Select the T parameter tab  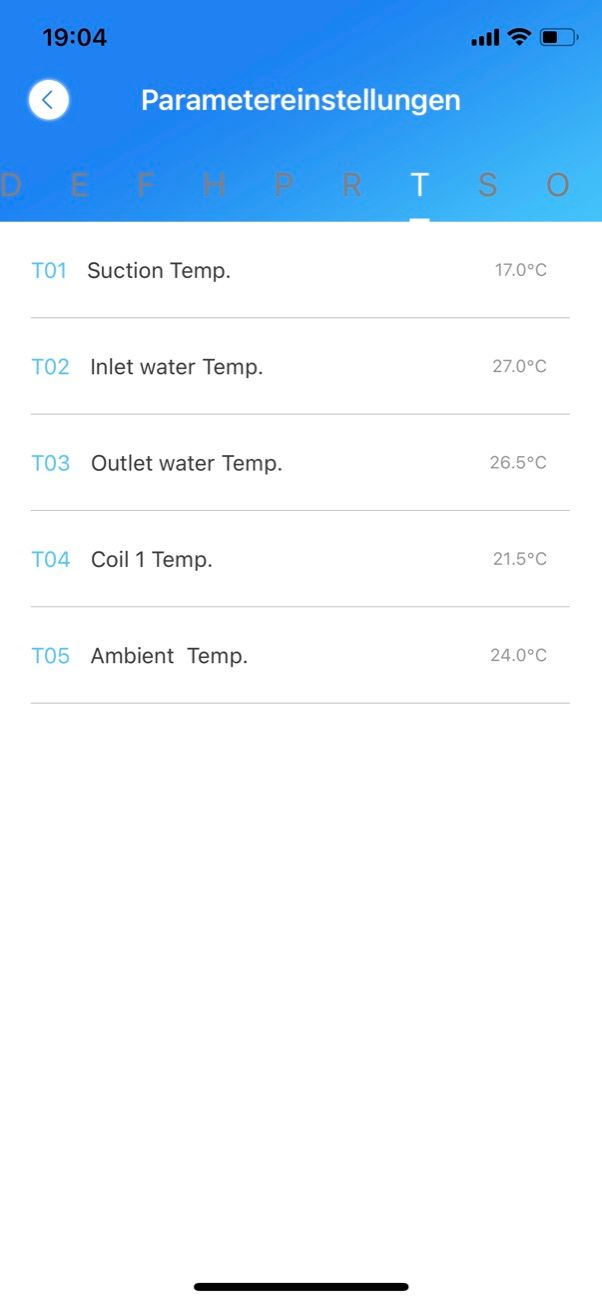pos(419,185)
